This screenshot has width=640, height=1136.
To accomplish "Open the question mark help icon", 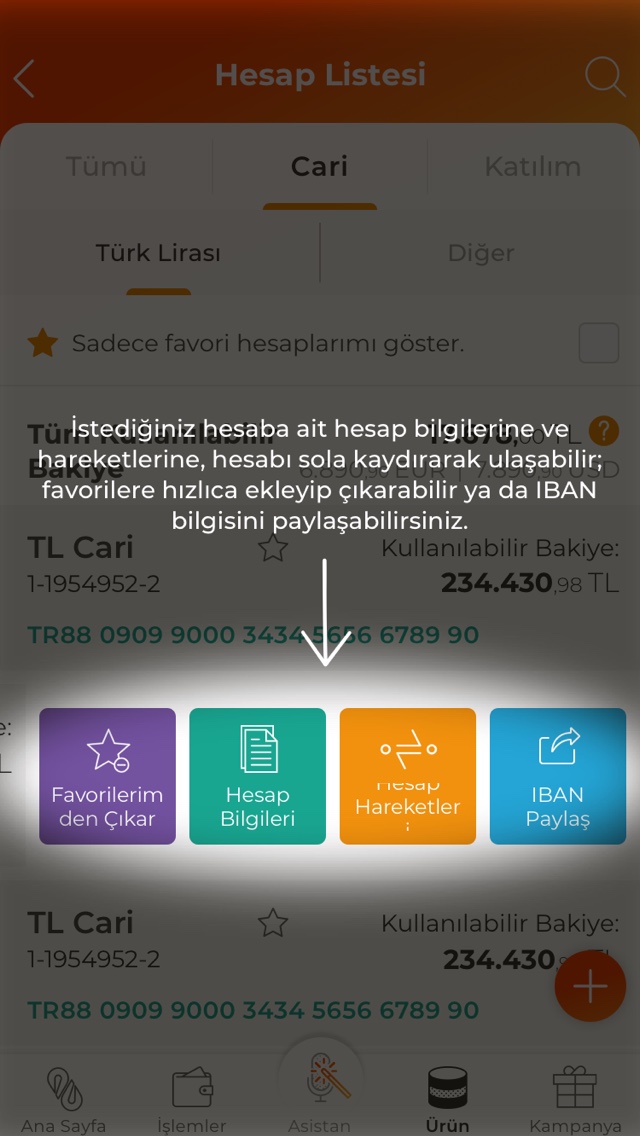I will pos(603,431).
